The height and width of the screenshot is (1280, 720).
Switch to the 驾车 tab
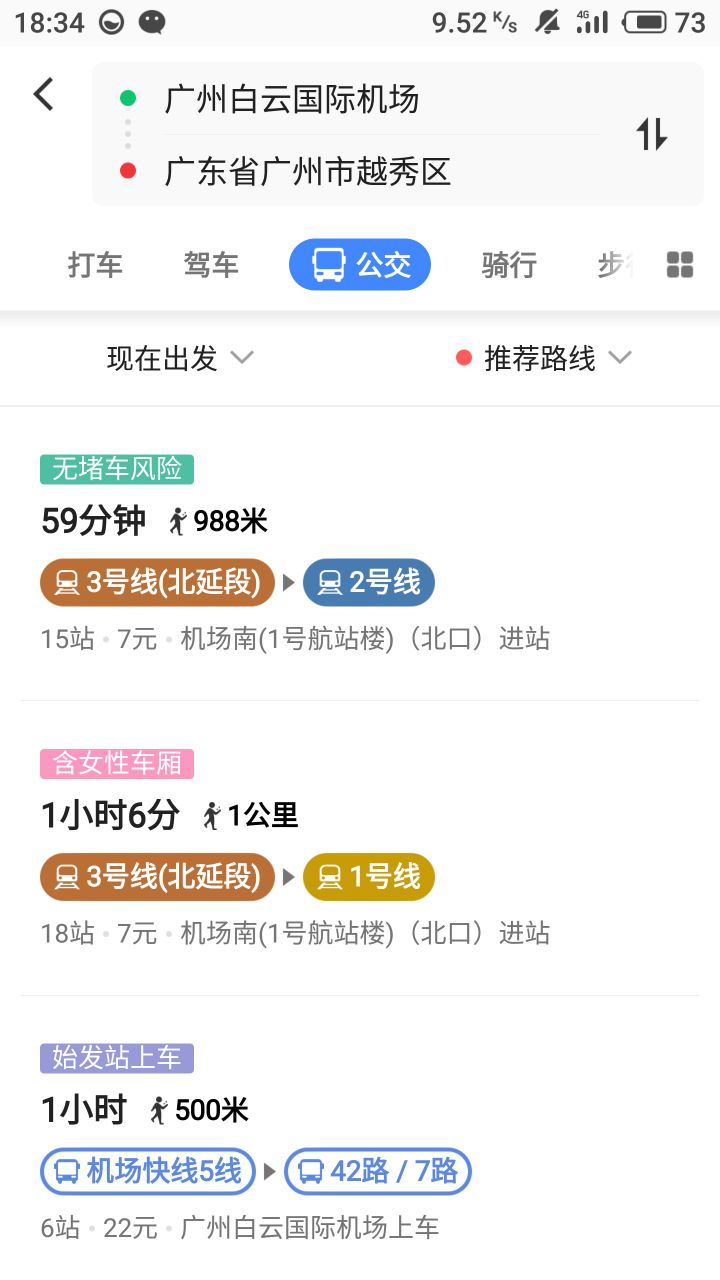(211, 265)
